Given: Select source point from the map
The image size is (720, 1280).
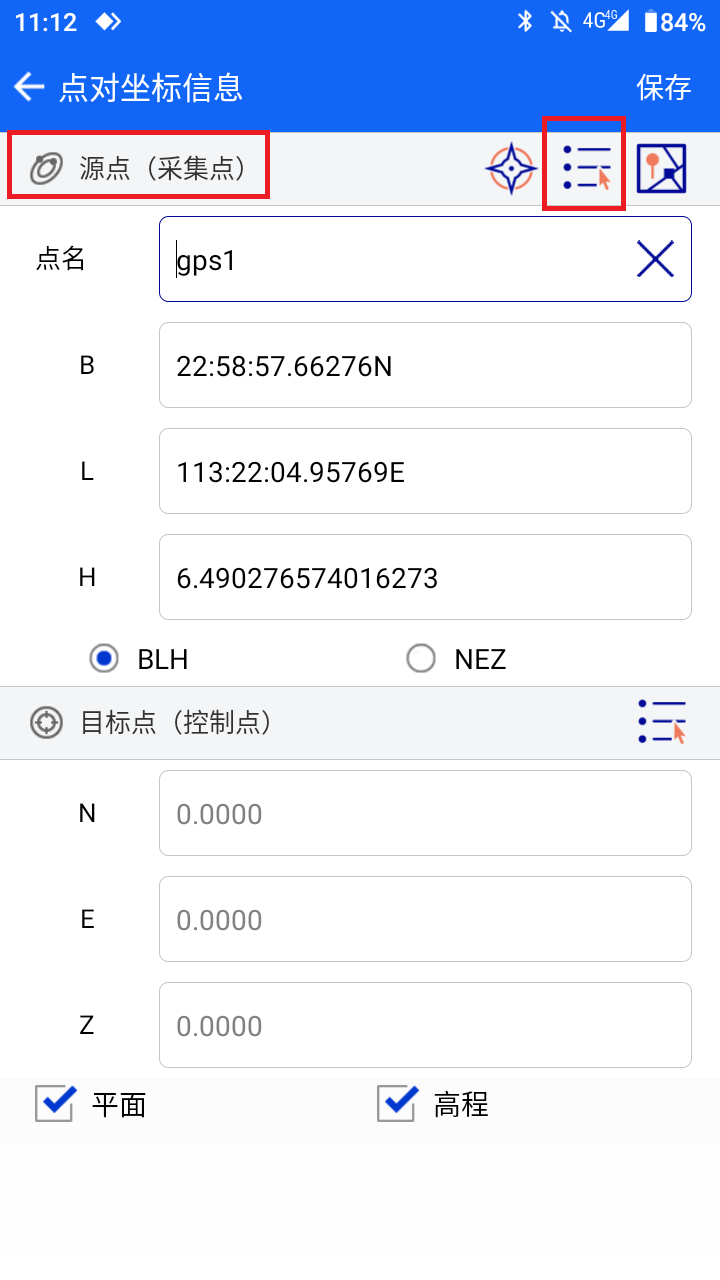Looking at the screenshot, I should pyautogui.click(x=661, y=168).
